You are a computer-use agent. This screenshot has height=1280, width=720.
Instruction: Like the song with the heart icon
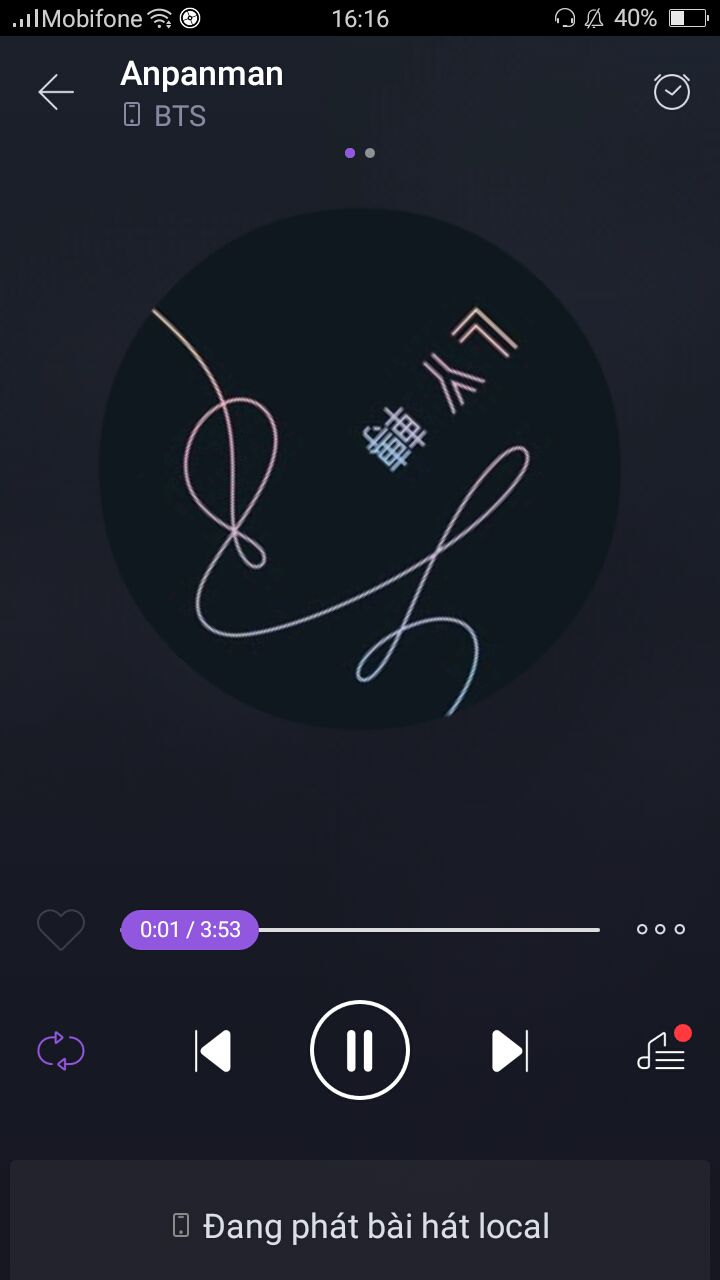point(61,930)
